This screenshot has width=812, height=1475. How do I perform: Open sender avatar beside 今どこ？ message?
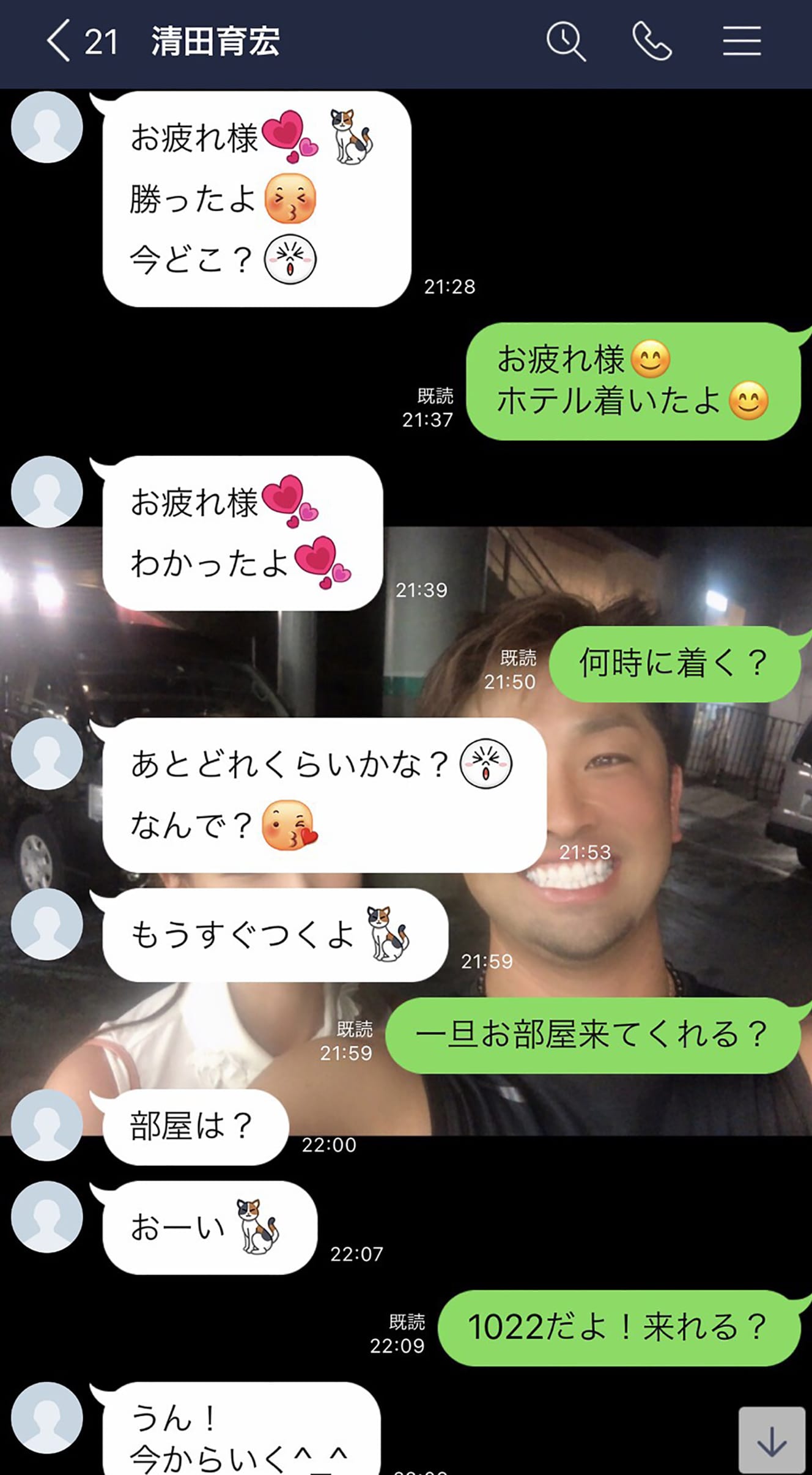pyautogui.click(x=47, y=127)
